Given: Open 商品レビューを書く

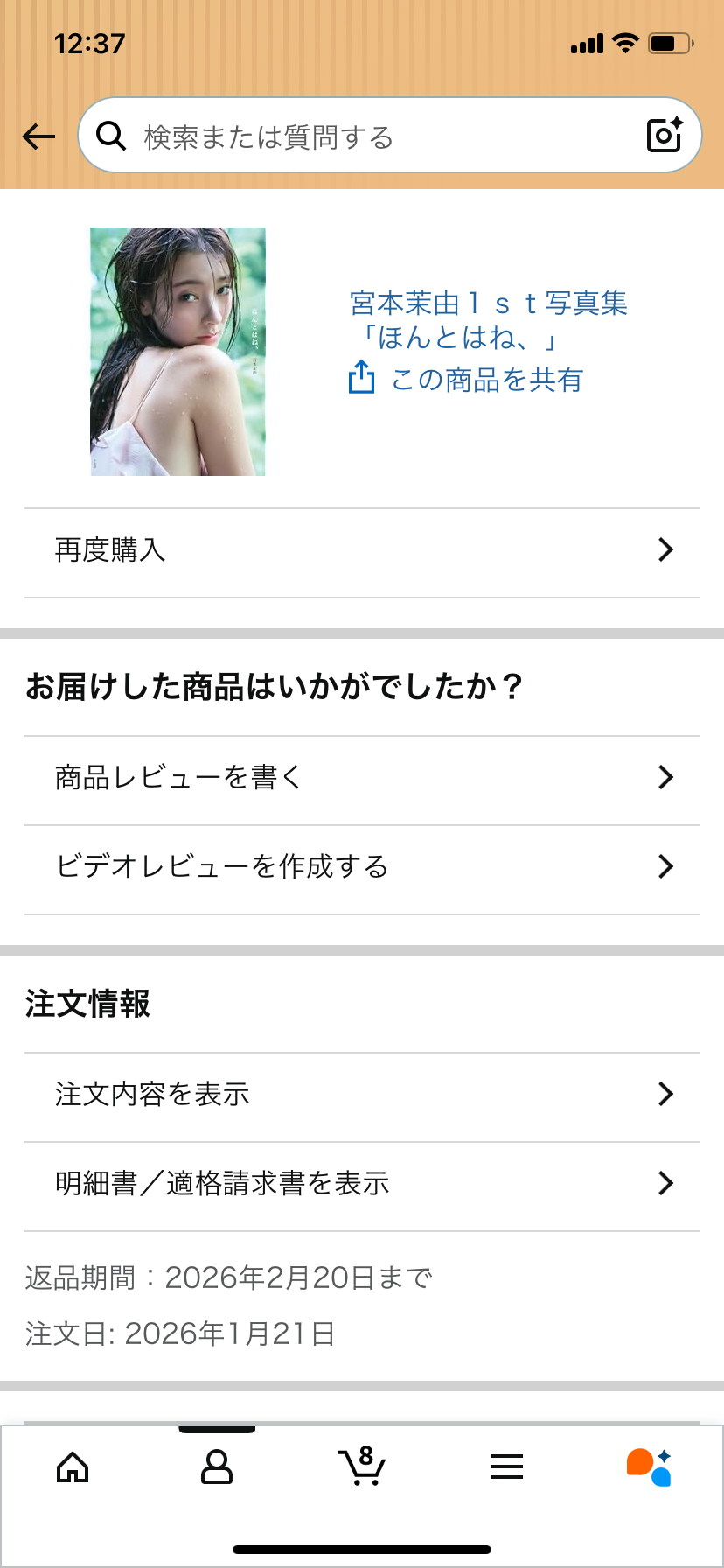Looking at the screenshot, I should 362,777.
